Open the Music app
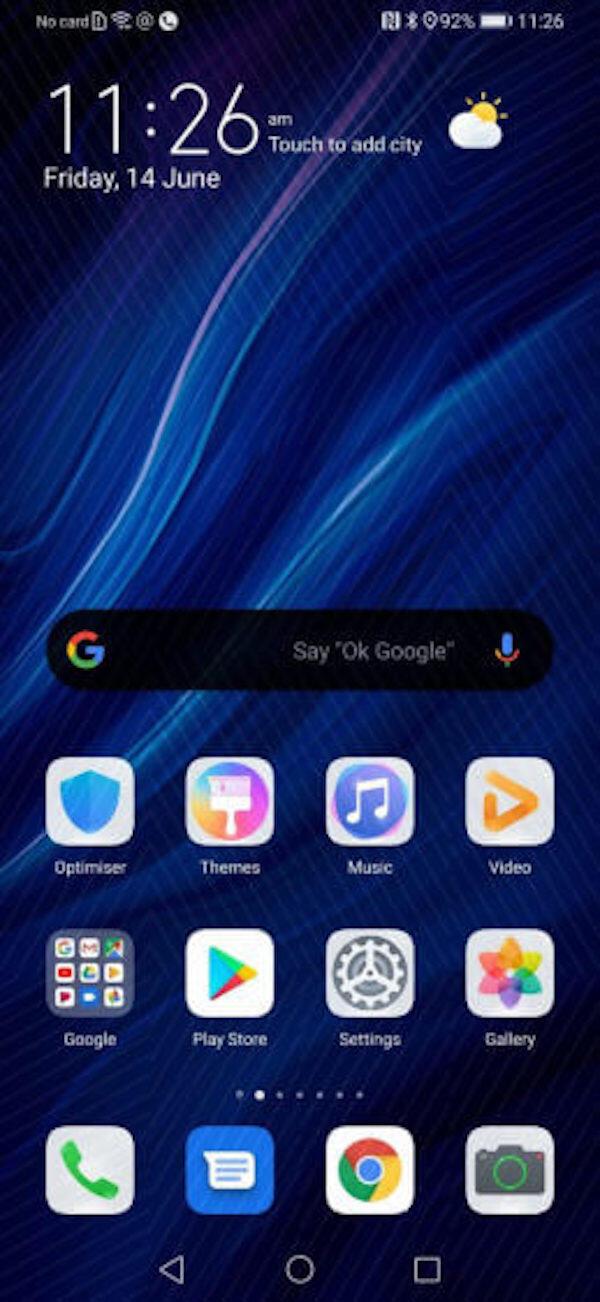Image resolution: width=600 pixels, height=1302 pixels. click(x=370, y=801)
